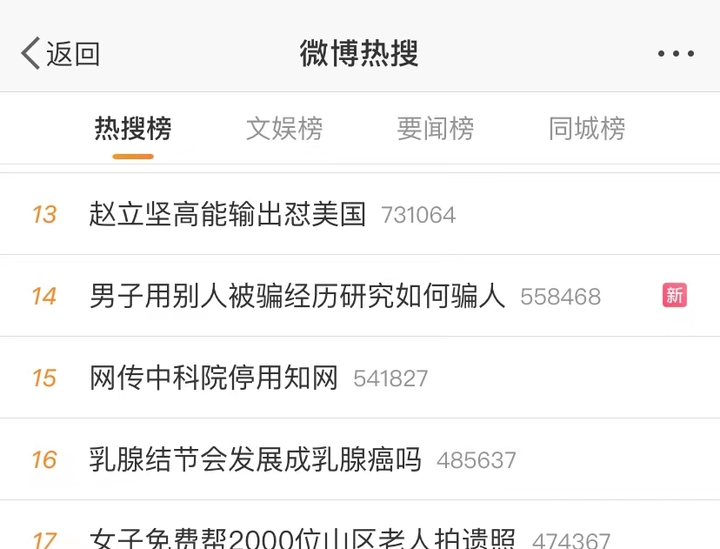This screenshot has height=549, width=720.
Task: Open topic 网传中科院停用知网
Action: [214, 378]
